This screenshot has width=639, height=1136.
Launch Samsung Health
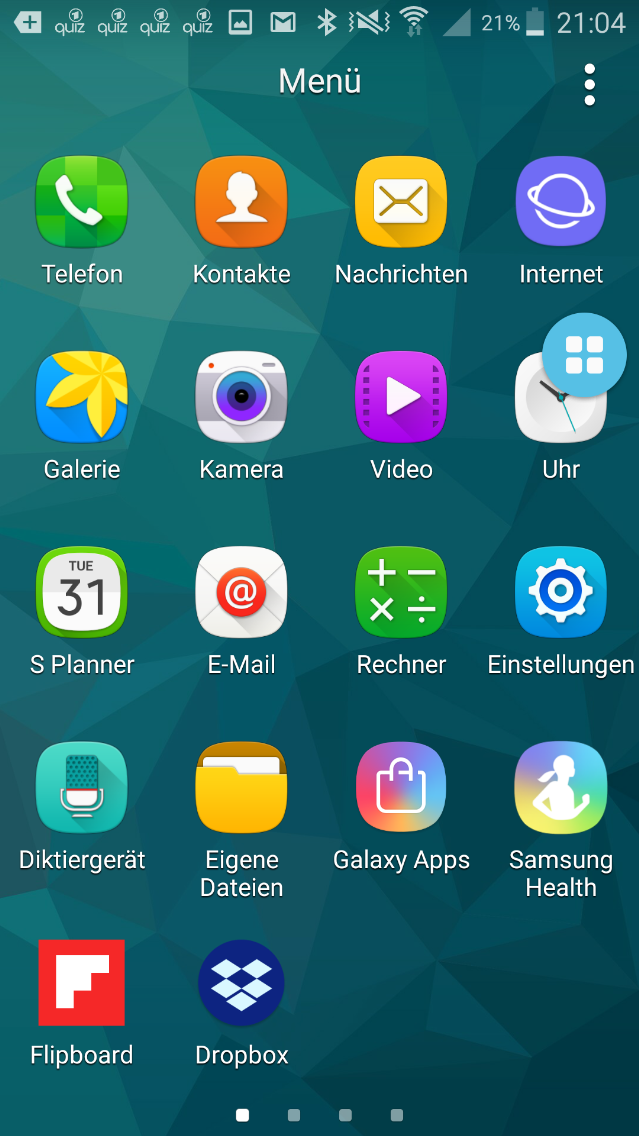click(561, 788)
